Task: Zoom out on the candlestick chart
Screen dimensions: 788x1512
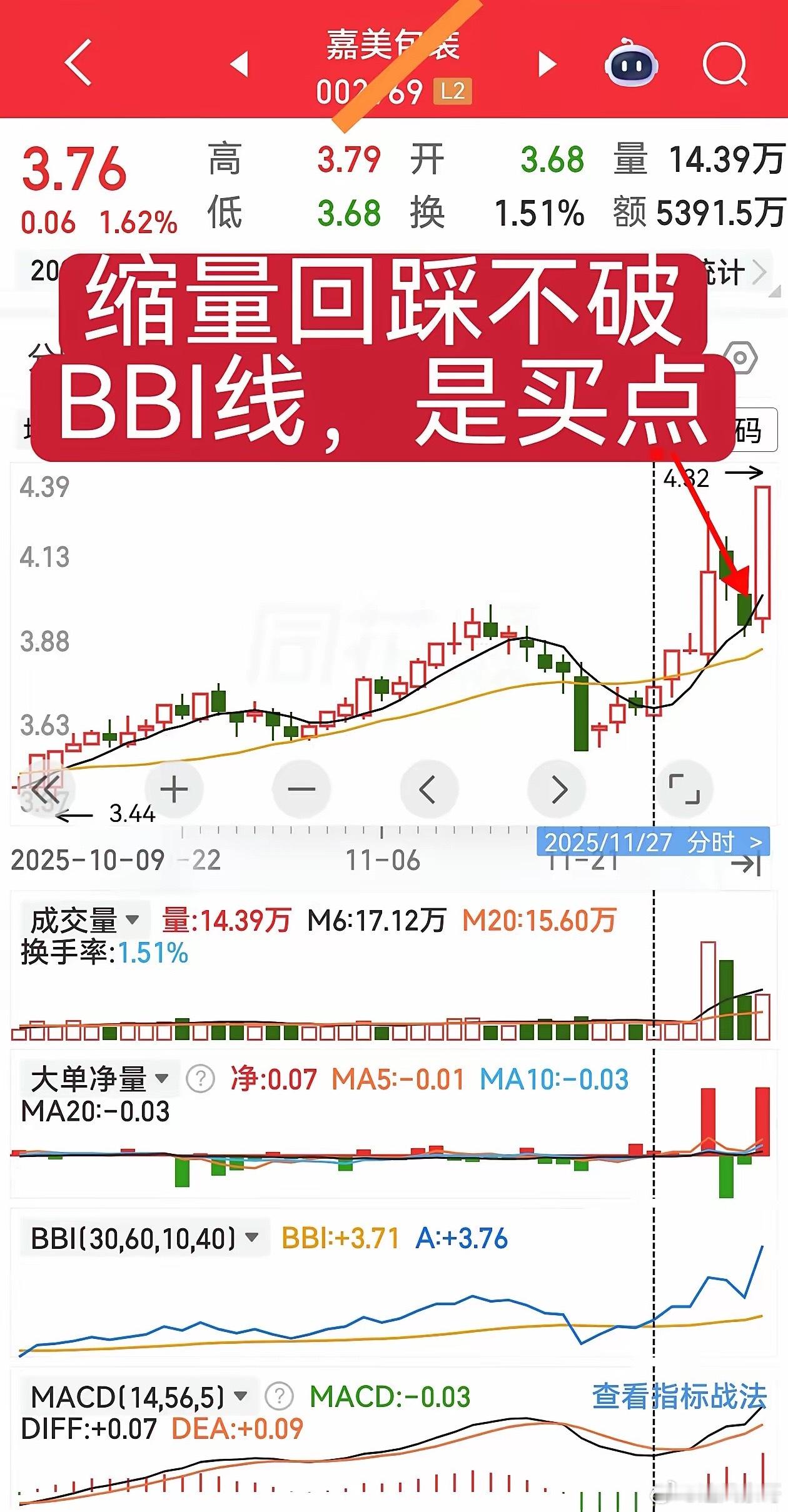Action: [x=301, y=789]
